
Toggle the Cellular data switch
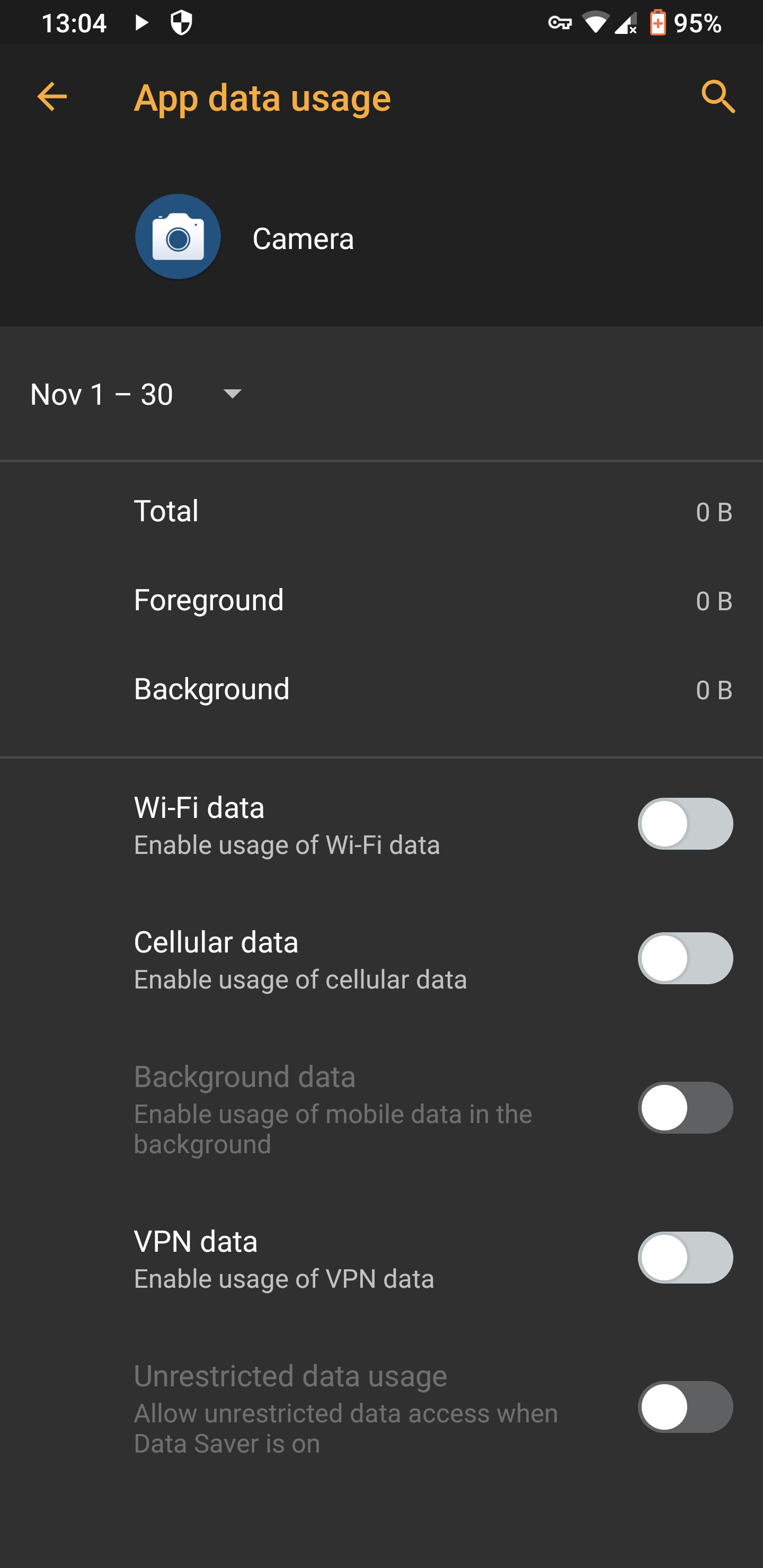point(685,958)
